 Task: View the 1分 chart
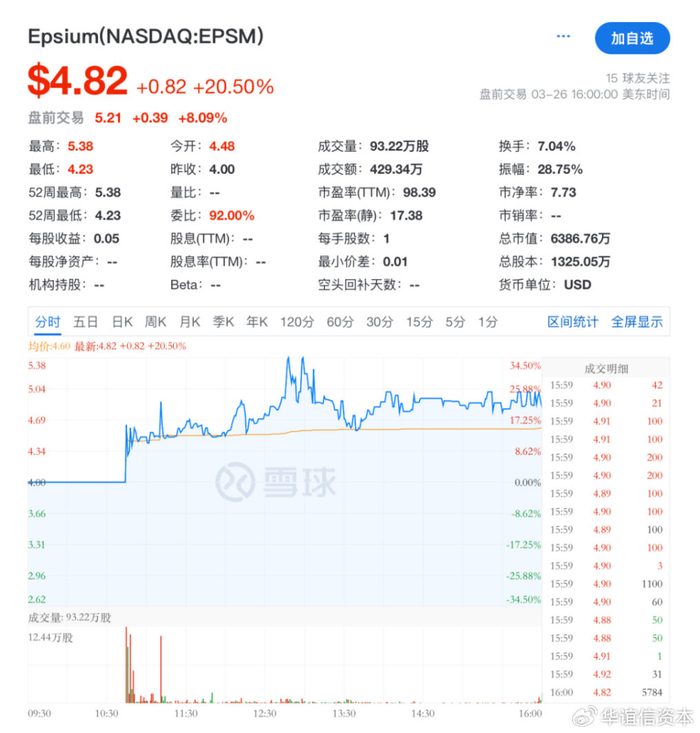coord(487,321)
